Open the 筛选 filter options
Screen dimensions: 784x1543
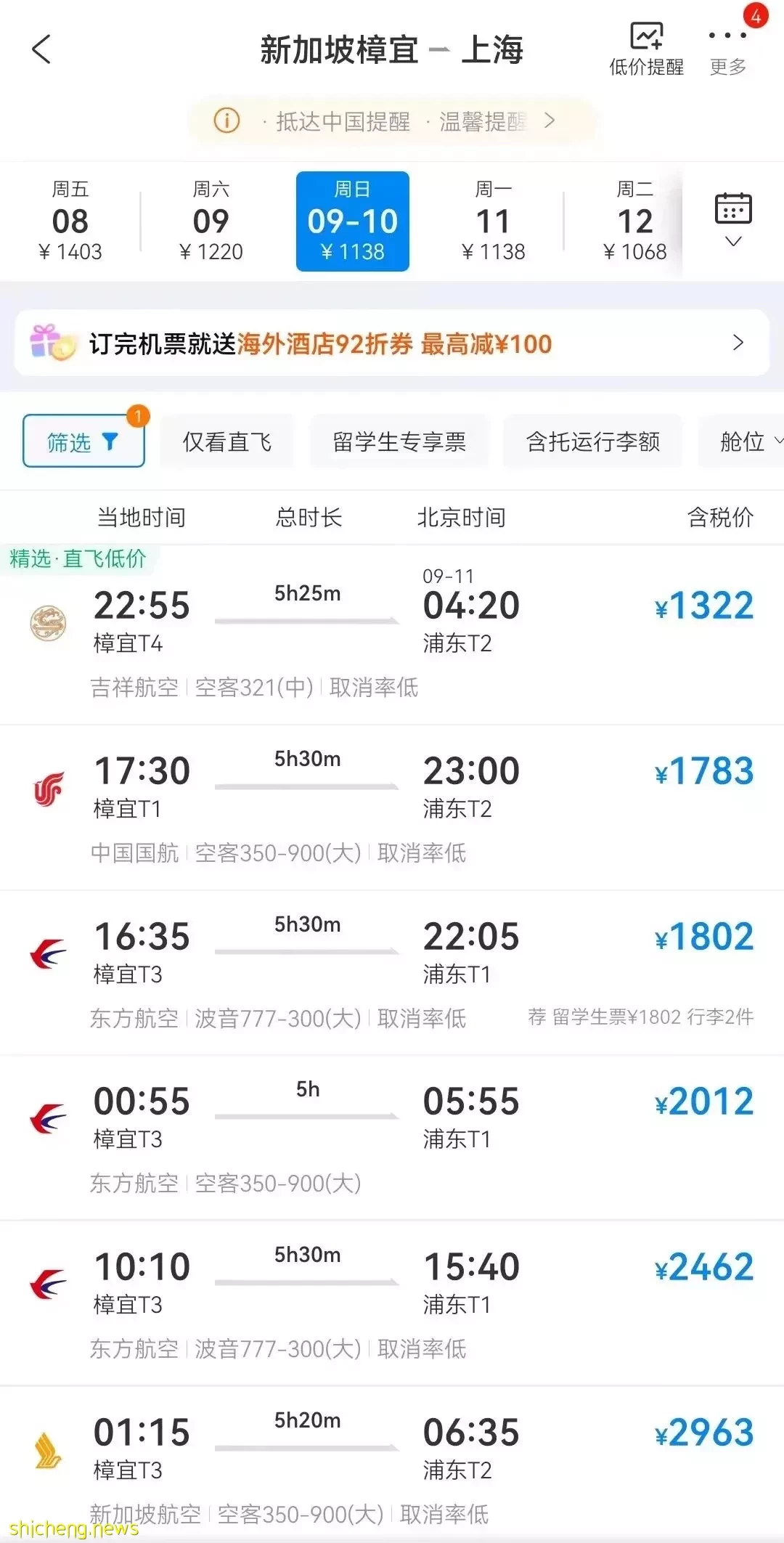point(83,441)
